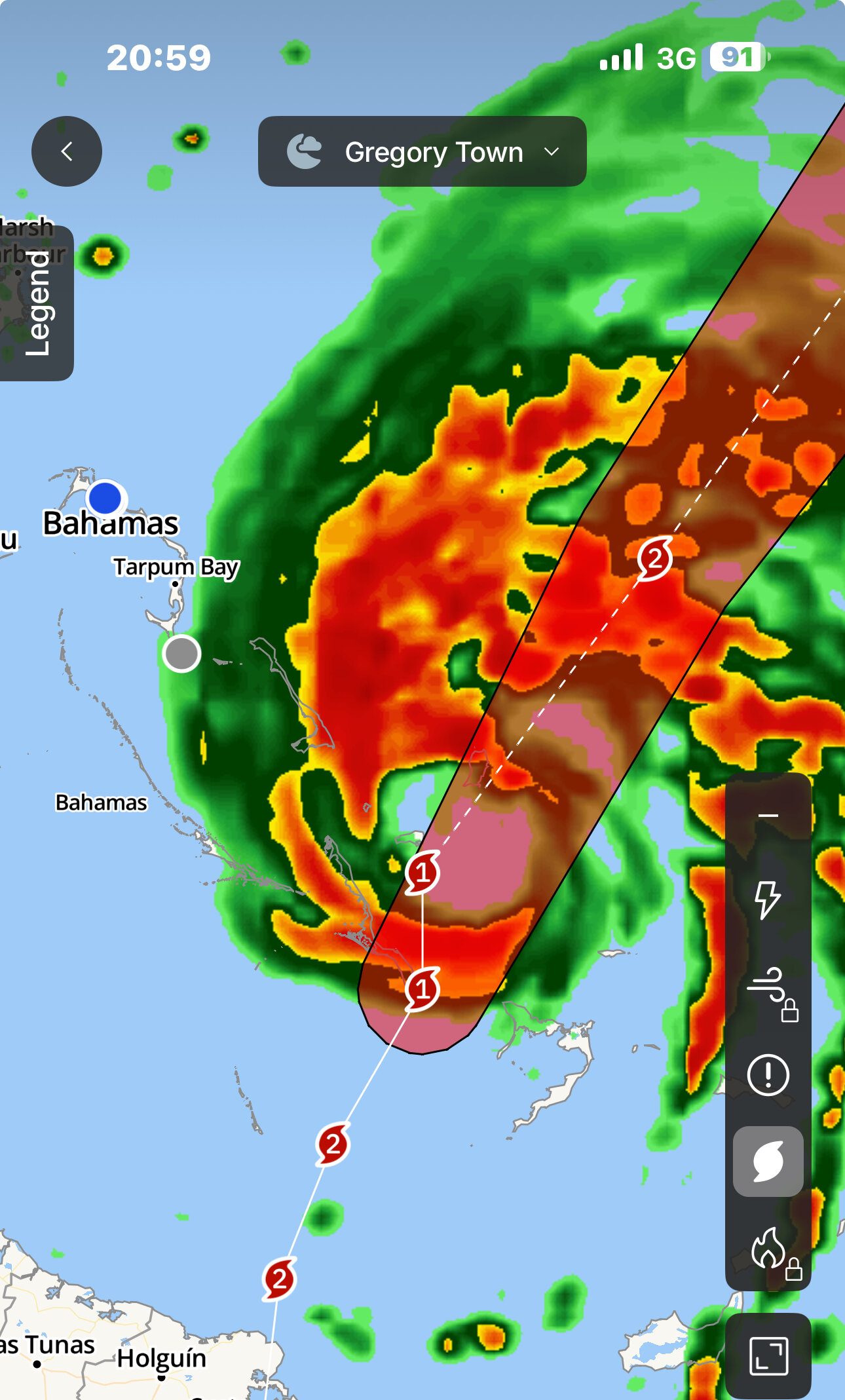845x1400 pixels.
Task: Open the Gregory Town location dropdown
Action: point(422,151)
